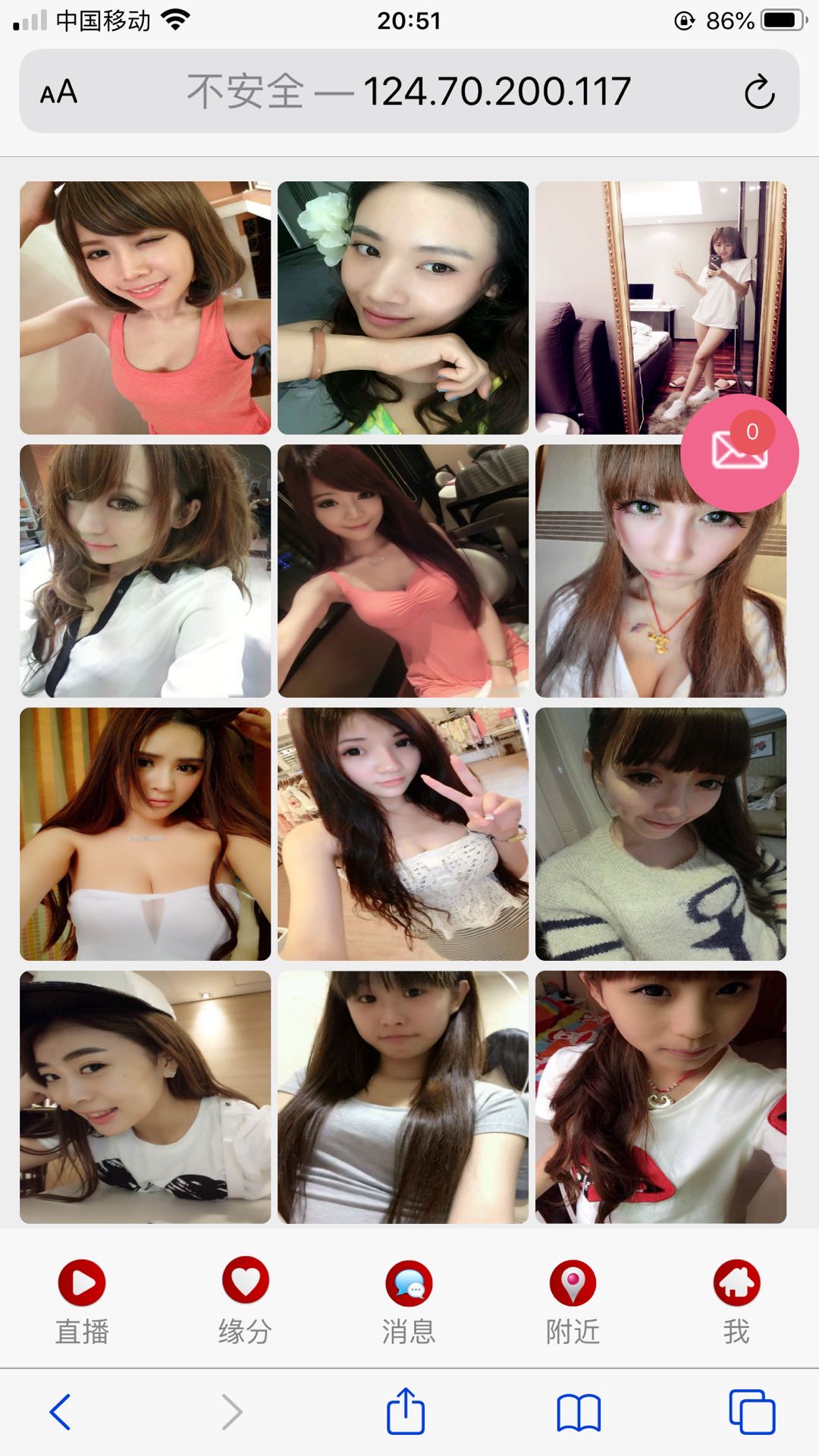Reload the page in Safari
Image resolution: width=819 pixels, height=1456 pixels.
point(759,93)
